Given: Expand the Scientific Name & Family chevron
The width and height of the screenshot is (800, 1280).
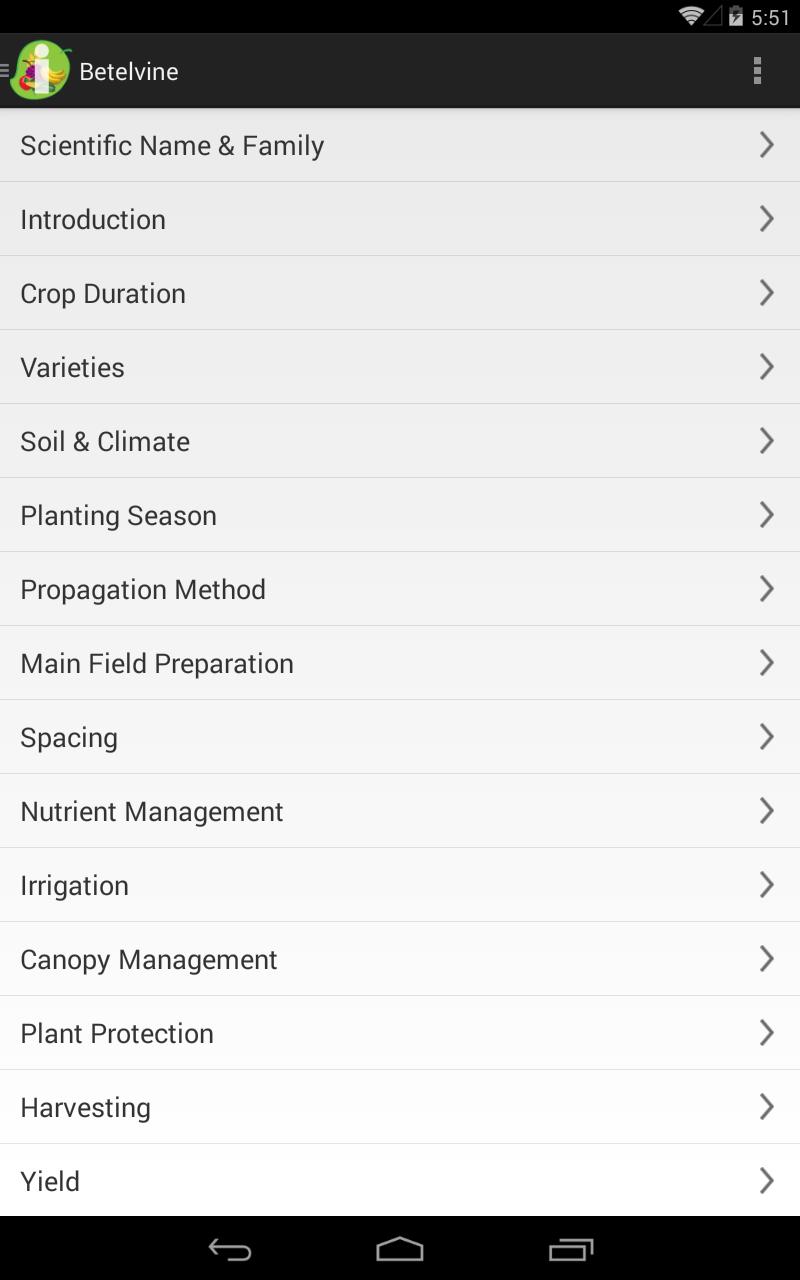Looking at the screenshot, I should pyautogui.click(x=766, y=144).
